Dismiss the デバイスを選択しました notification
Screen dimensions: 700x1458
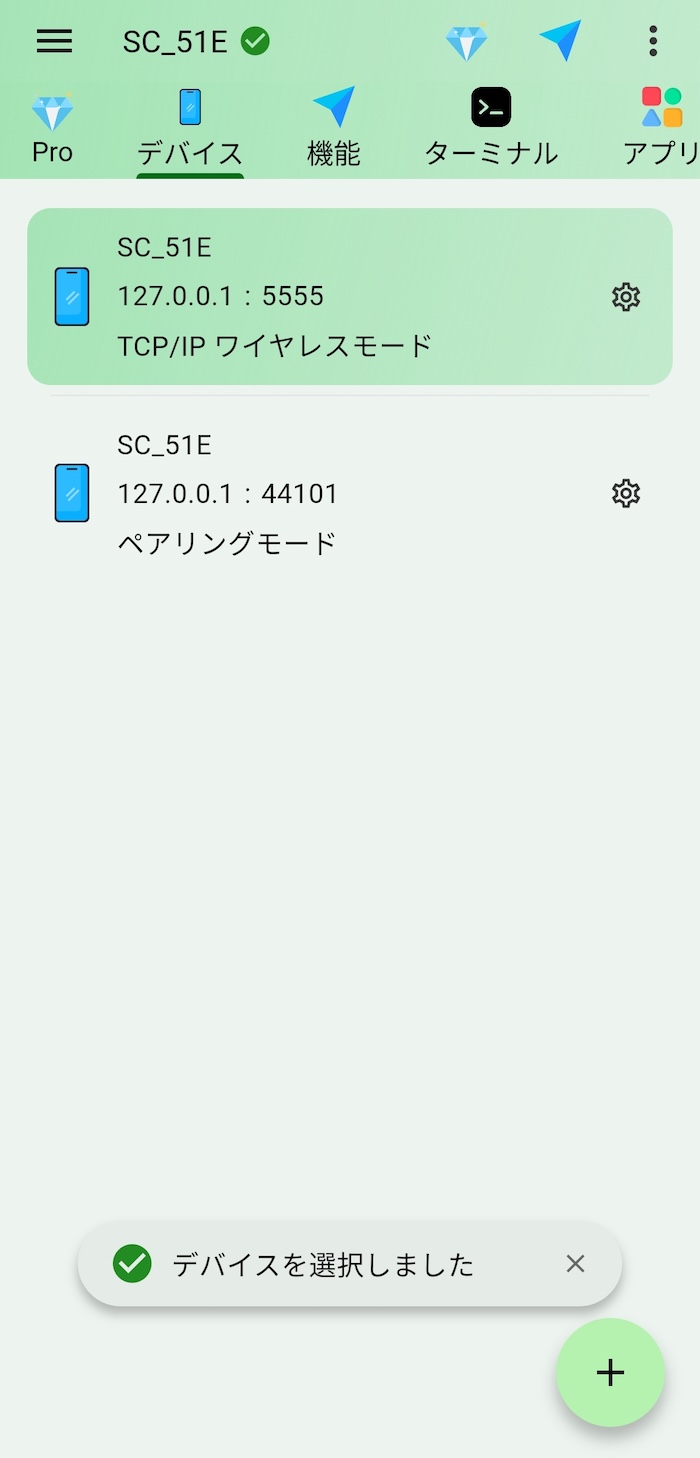pos(575,1264)
